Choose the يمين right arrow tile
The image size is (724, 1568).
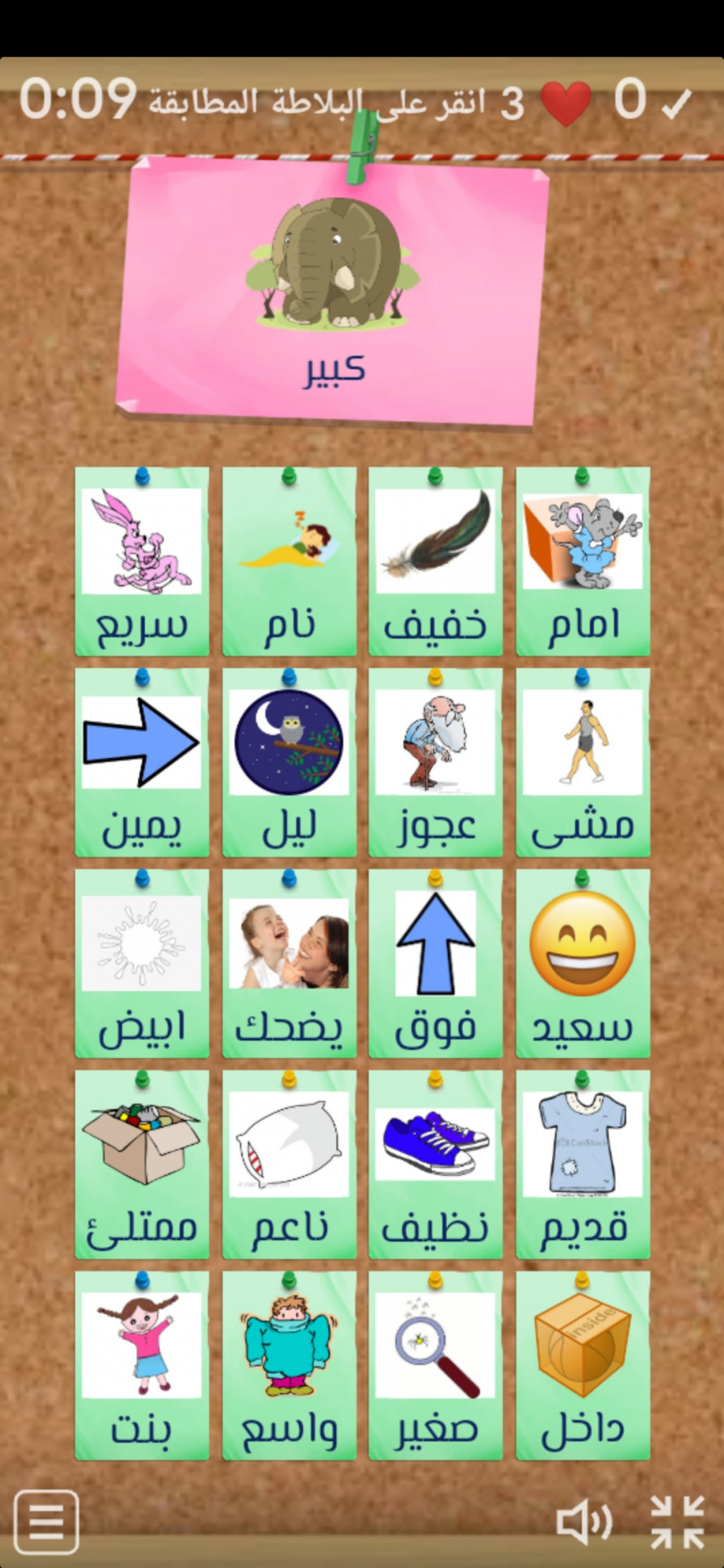click(142, 764)
